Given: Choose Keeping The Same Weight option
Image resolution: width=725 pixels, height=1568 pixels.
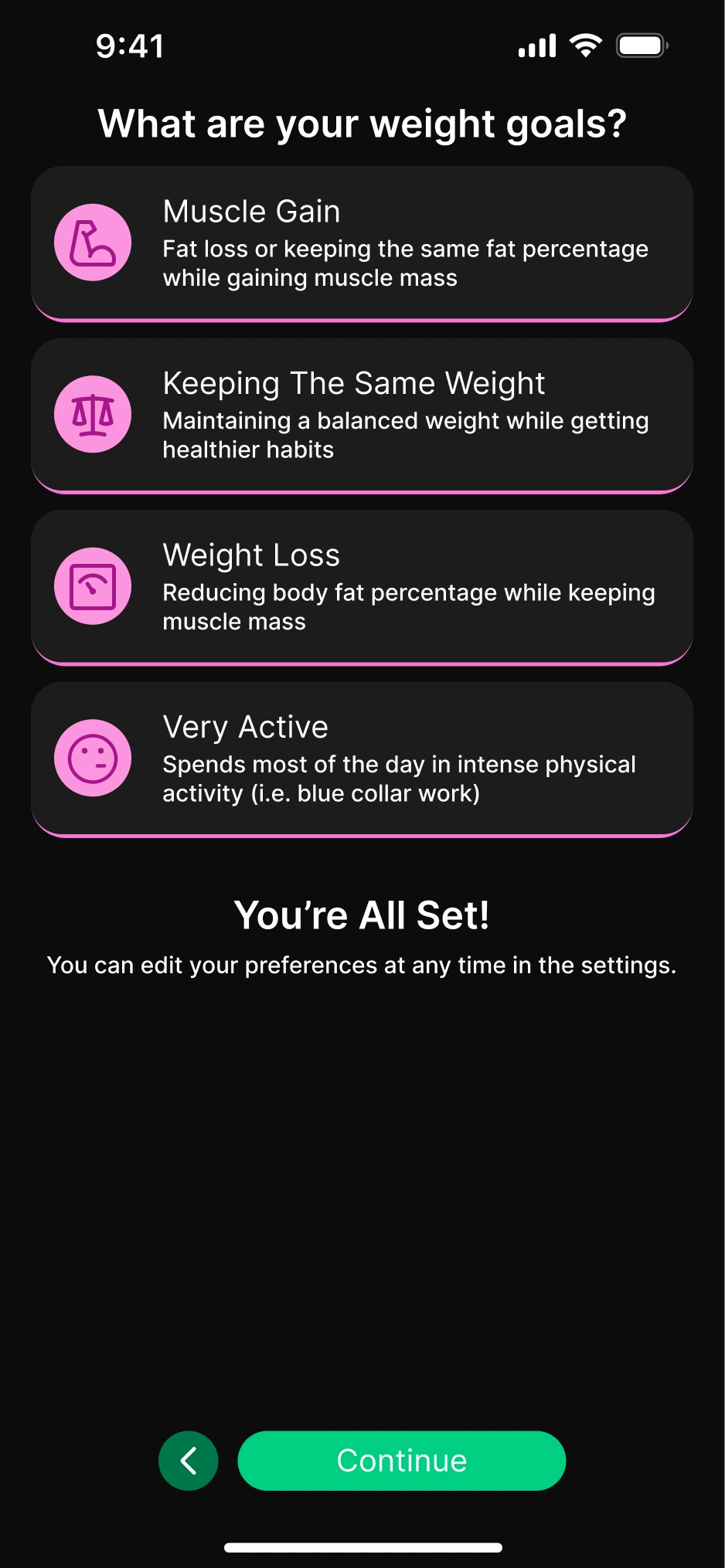Looking at the screenshot, I should click(x=362, y=415).
